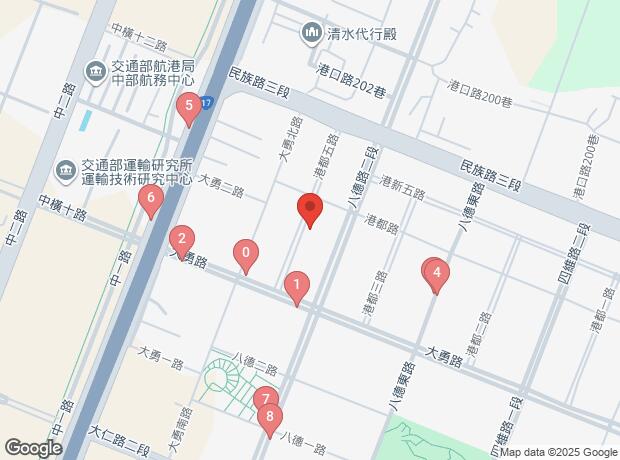This screenshot has height=460, width=620.
Task: Open map marker number 2
Action: (181, 240)
